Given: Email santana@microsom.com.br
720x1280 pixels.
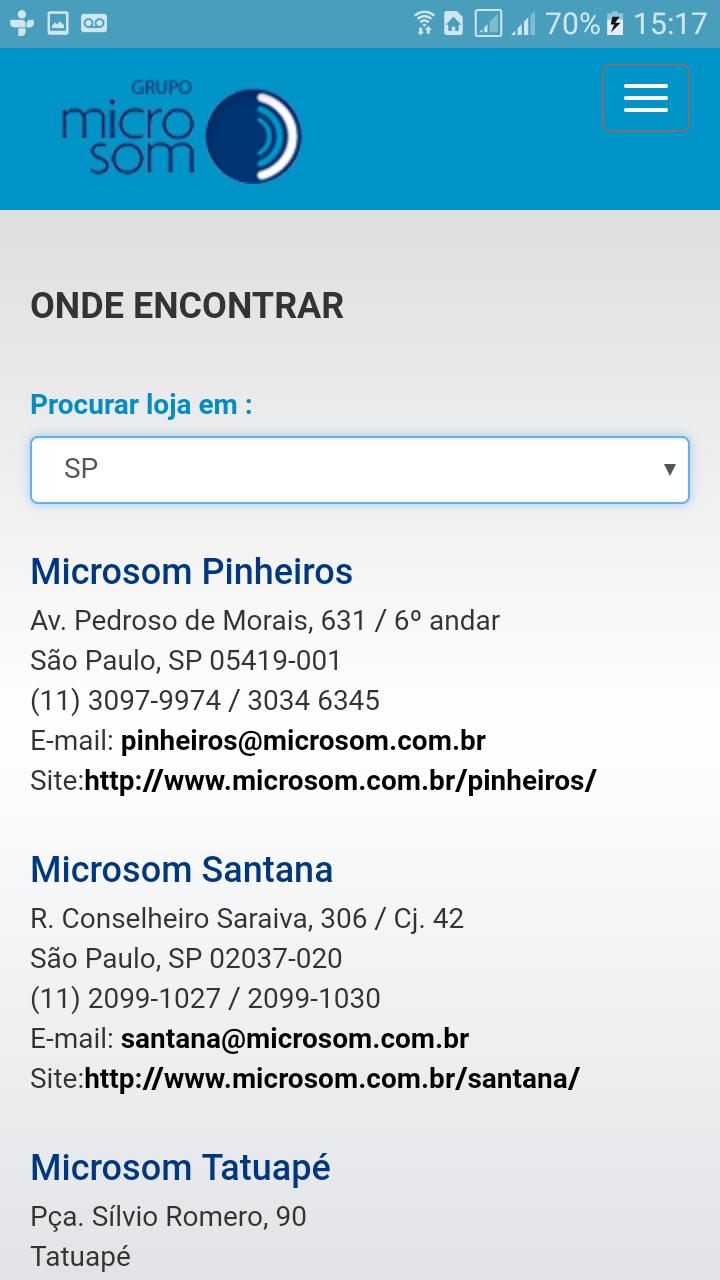Looking at the screenshot, I should pyautogui.click(x=295, y=1039).
